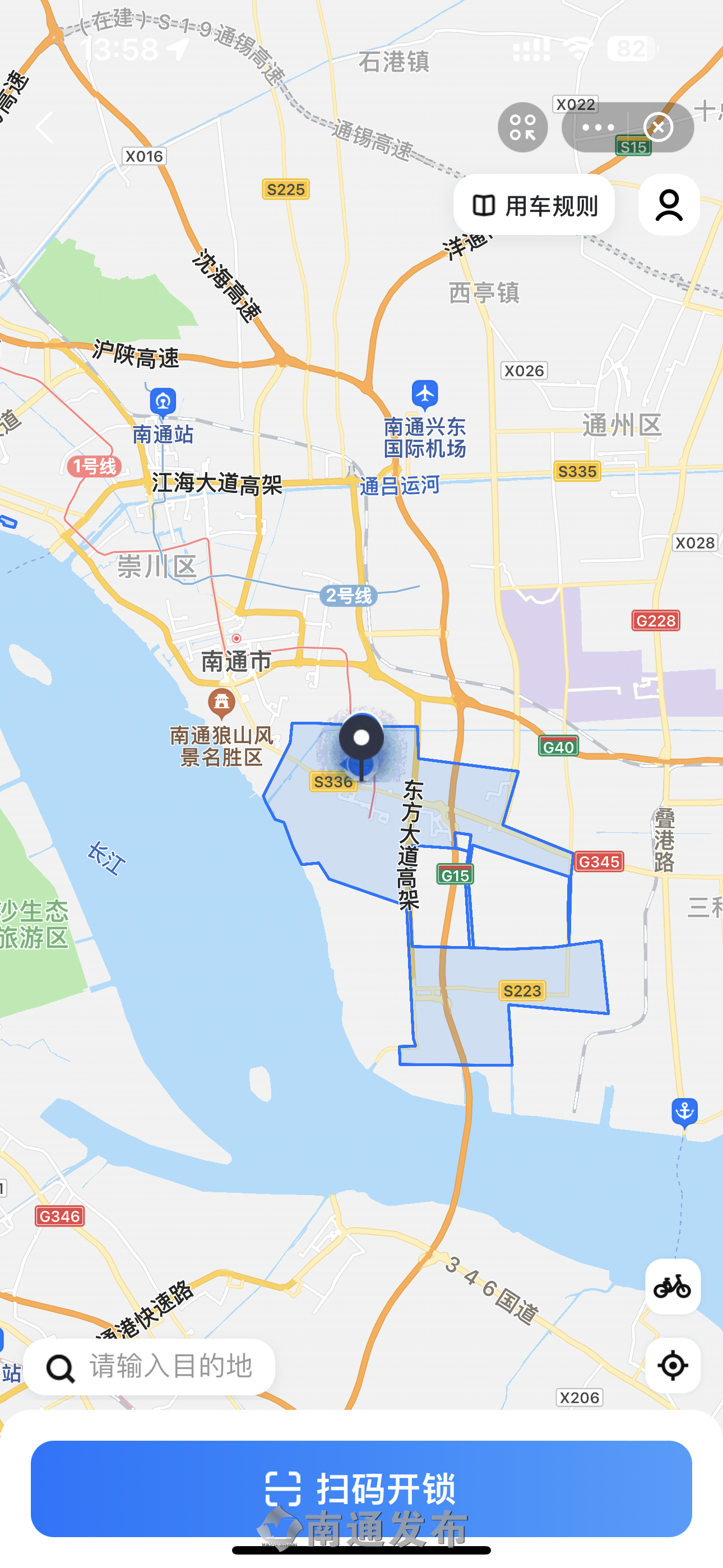
Task: Open the mini program switcher icon
Action: point(523,128)
